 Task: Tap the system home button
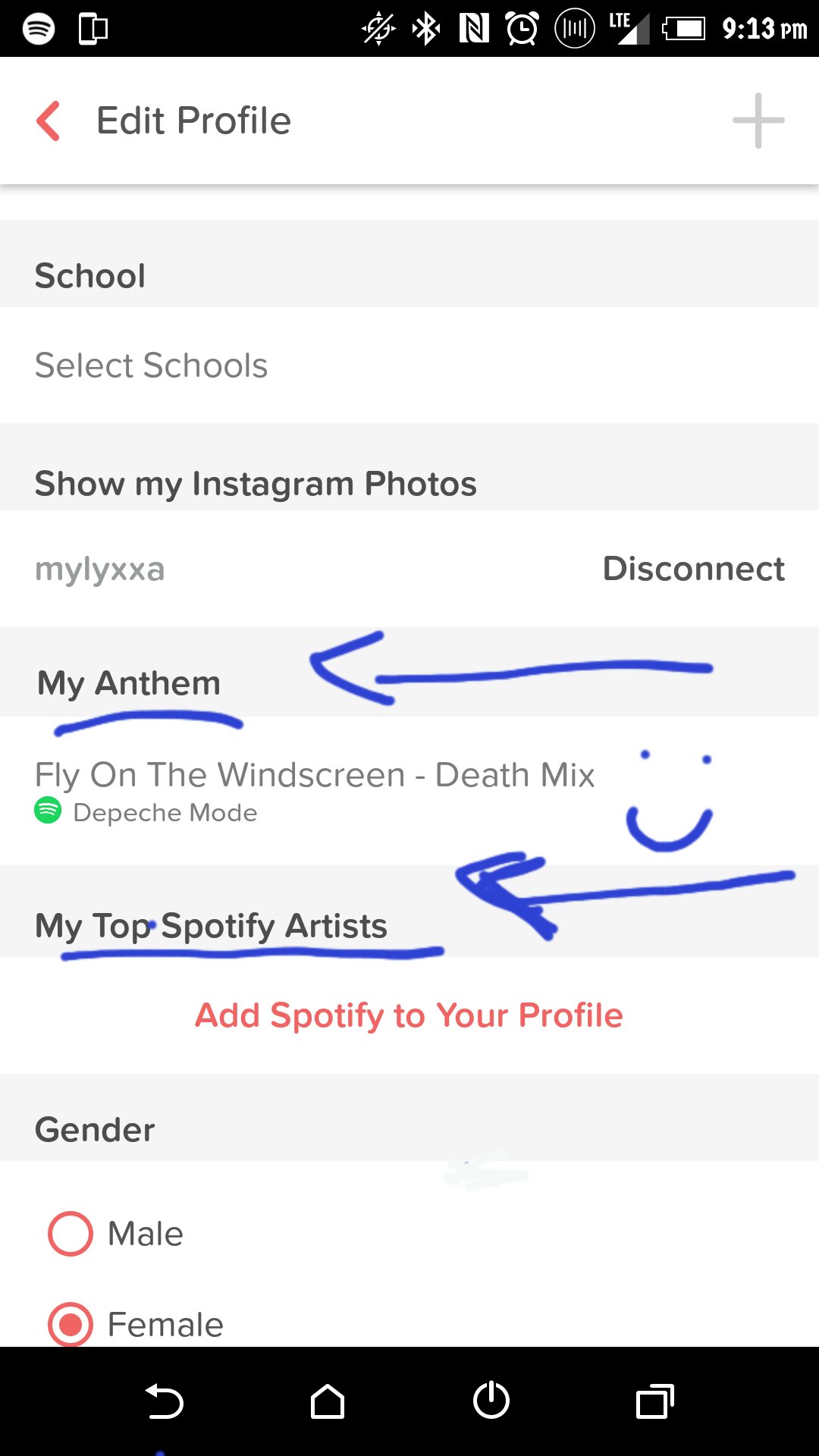328,1401
